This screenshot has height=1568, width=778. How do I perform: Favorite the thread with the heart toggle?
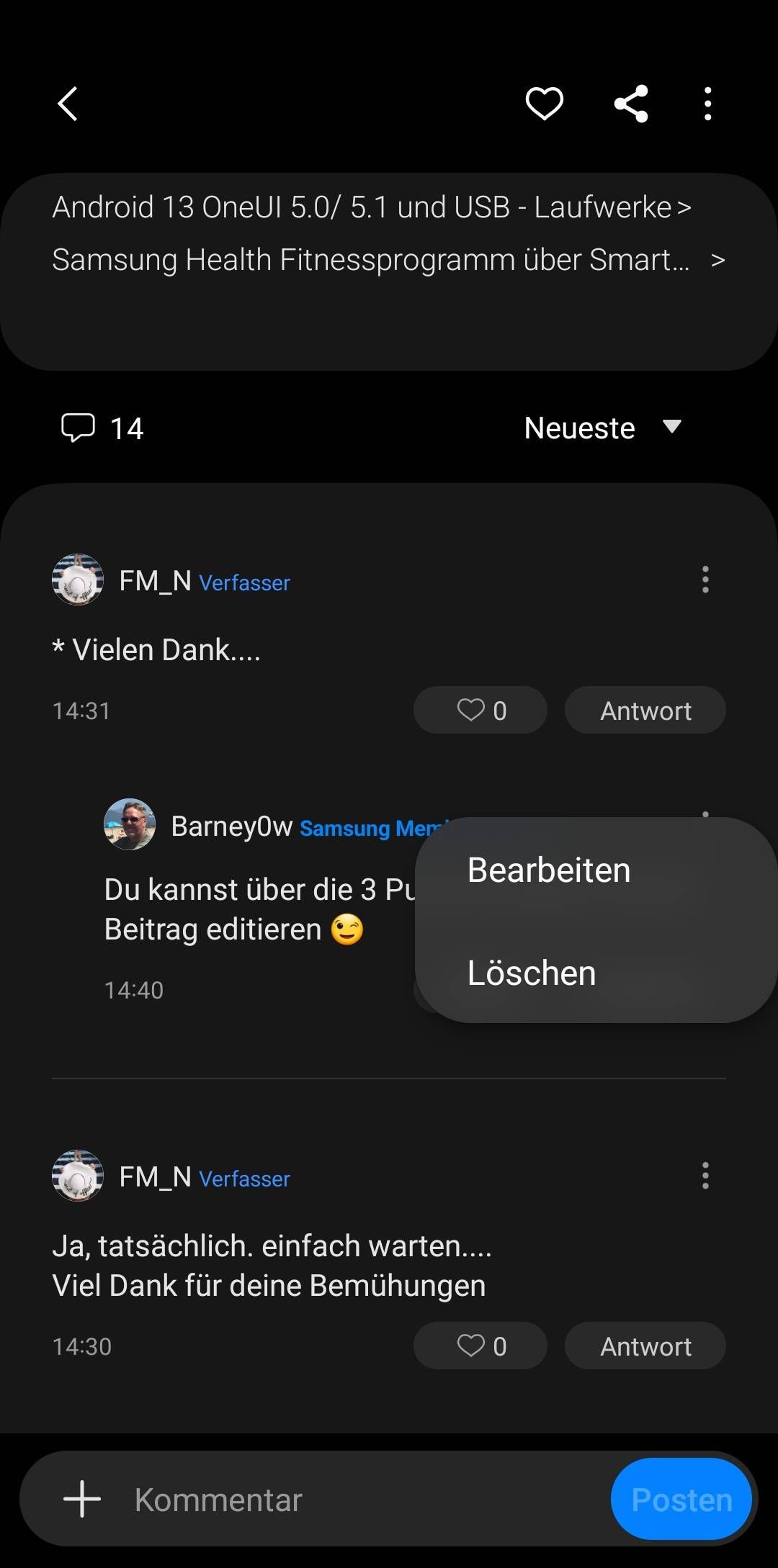[544, 103]
